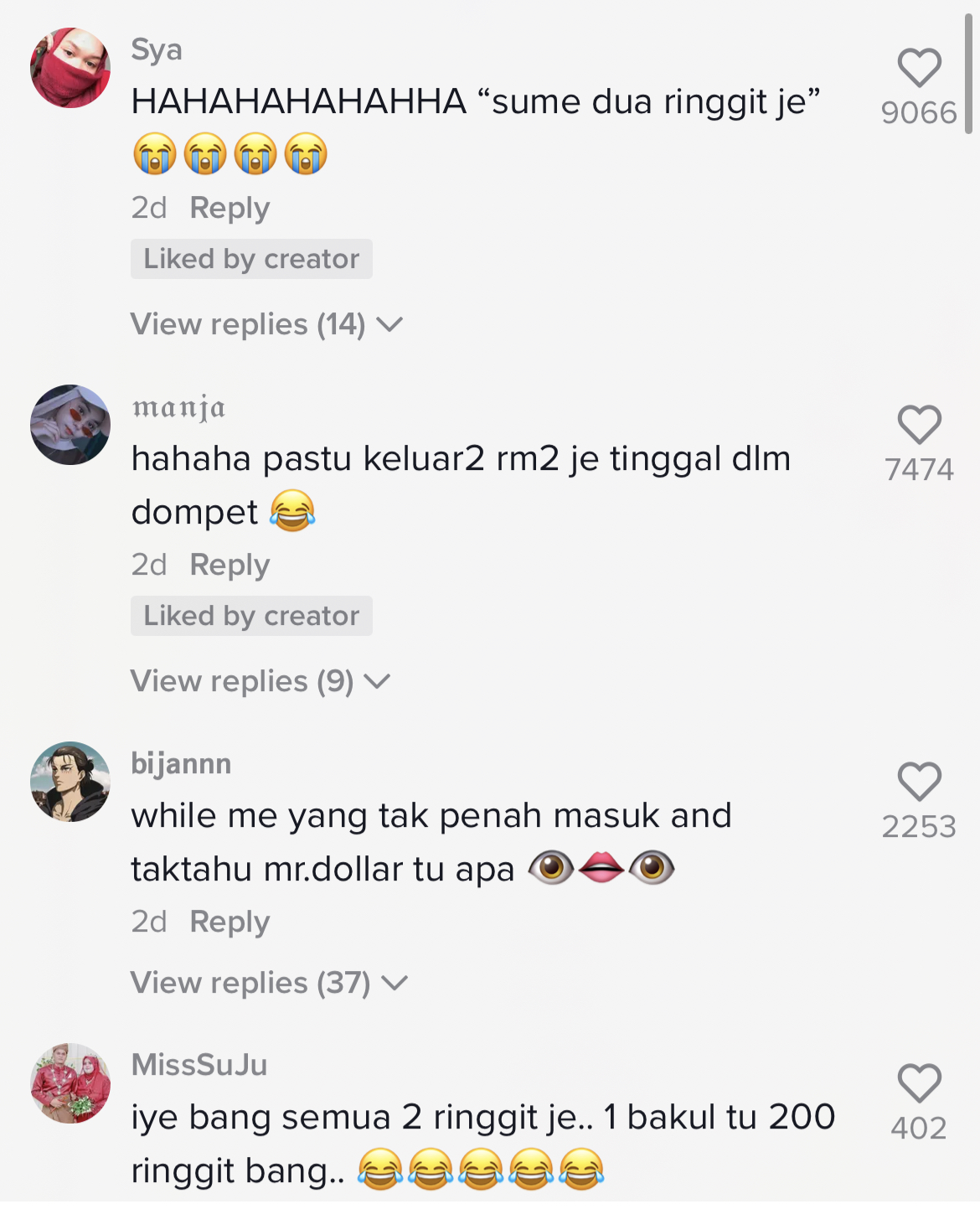Expand 9 replies under manja's comment
Image resolution: width=980 pixels, height=1209 pixels.
pos(260,681)
